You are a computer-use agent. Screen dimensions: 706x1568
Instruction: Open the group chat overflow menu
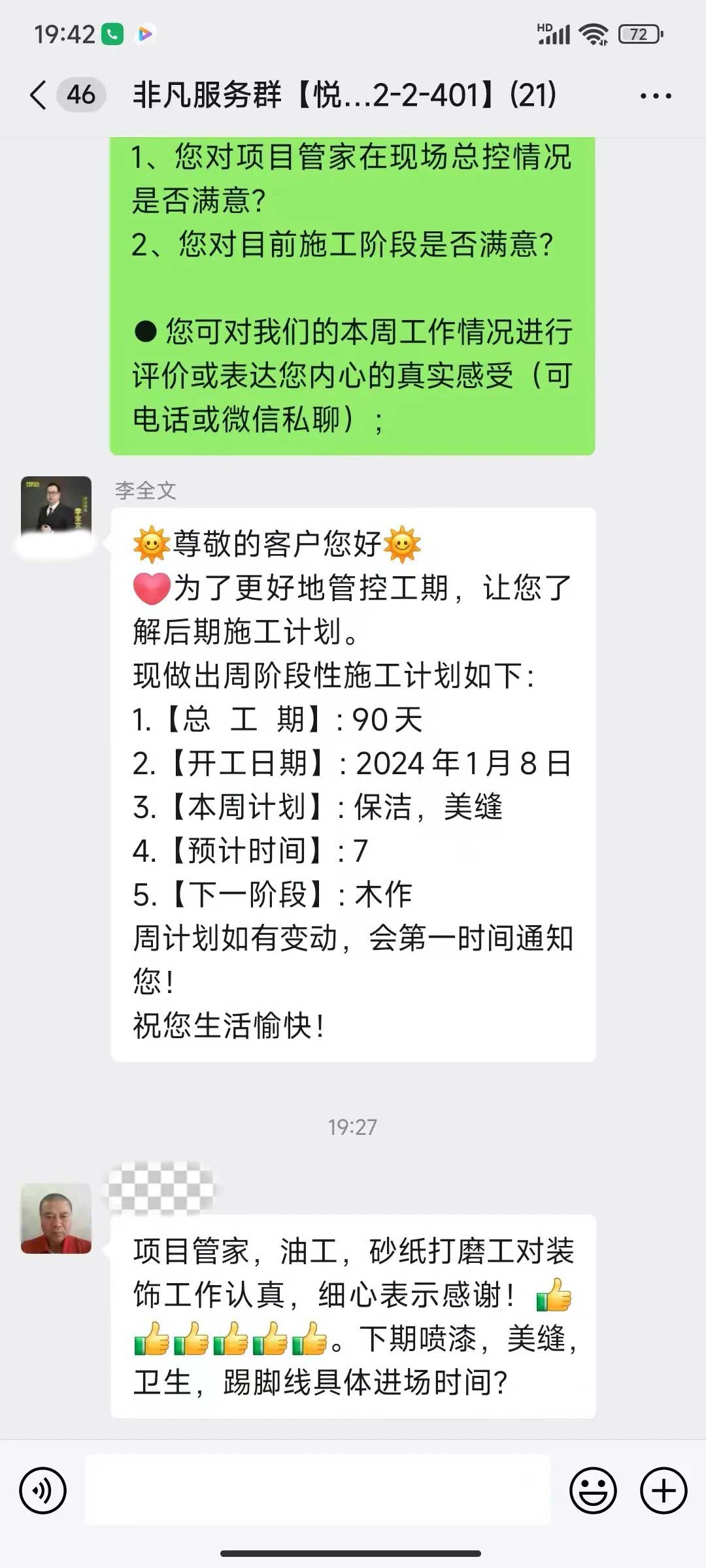coord(655,96)
